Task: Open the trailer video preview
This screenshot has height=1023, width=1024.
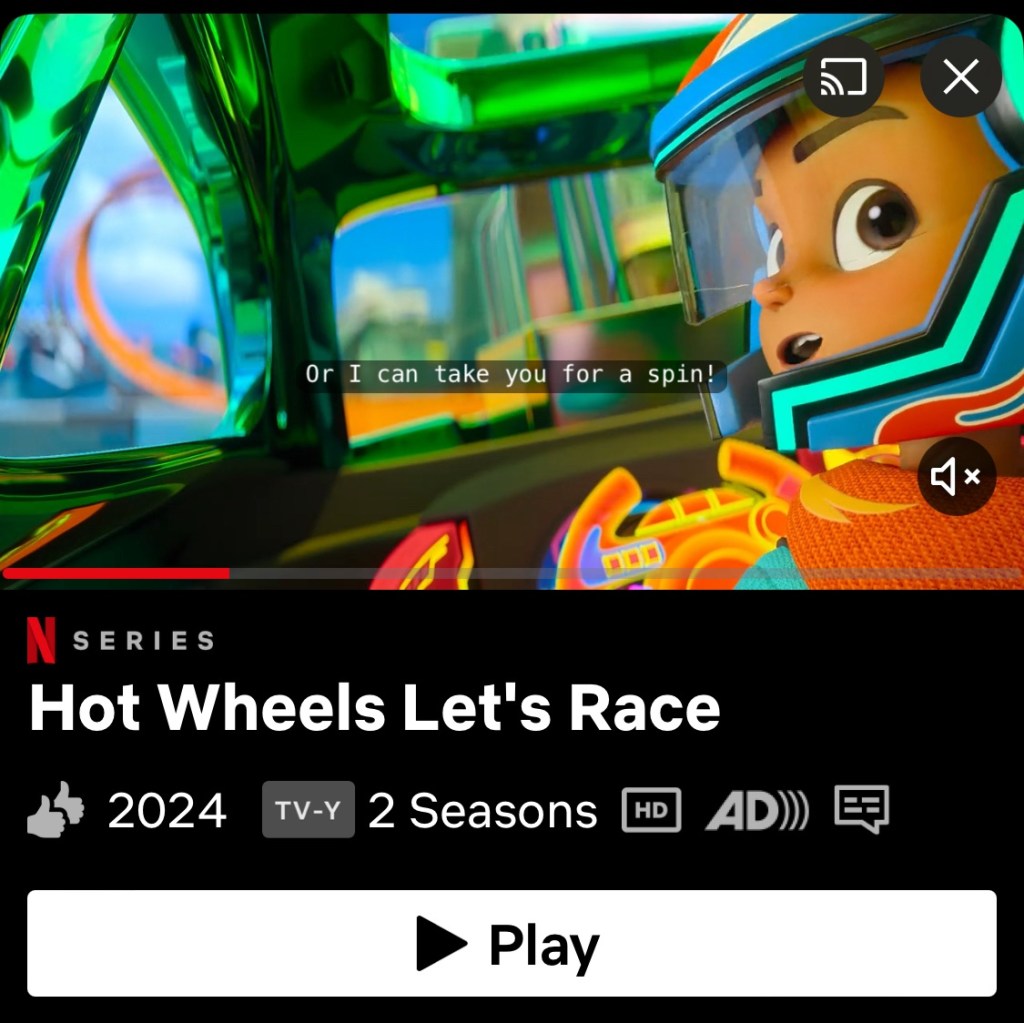Action: click(450, 300)
